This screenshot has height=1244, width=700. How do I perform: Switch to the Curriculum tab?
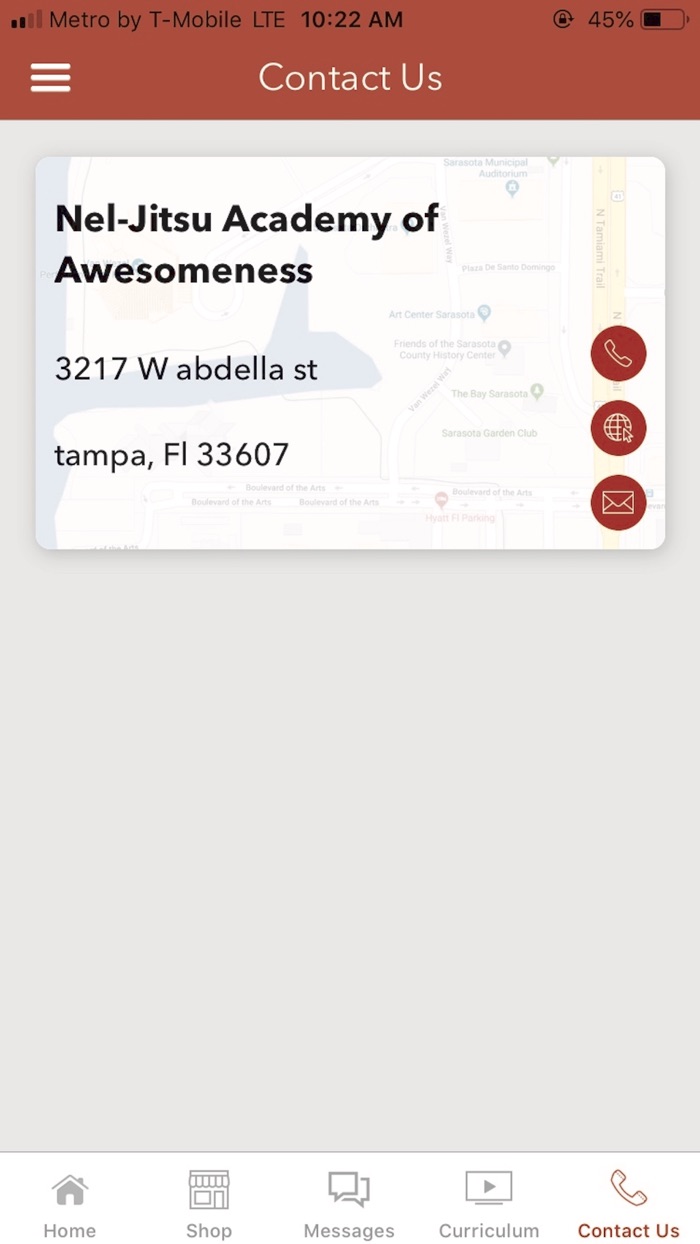click(489, 1204)
